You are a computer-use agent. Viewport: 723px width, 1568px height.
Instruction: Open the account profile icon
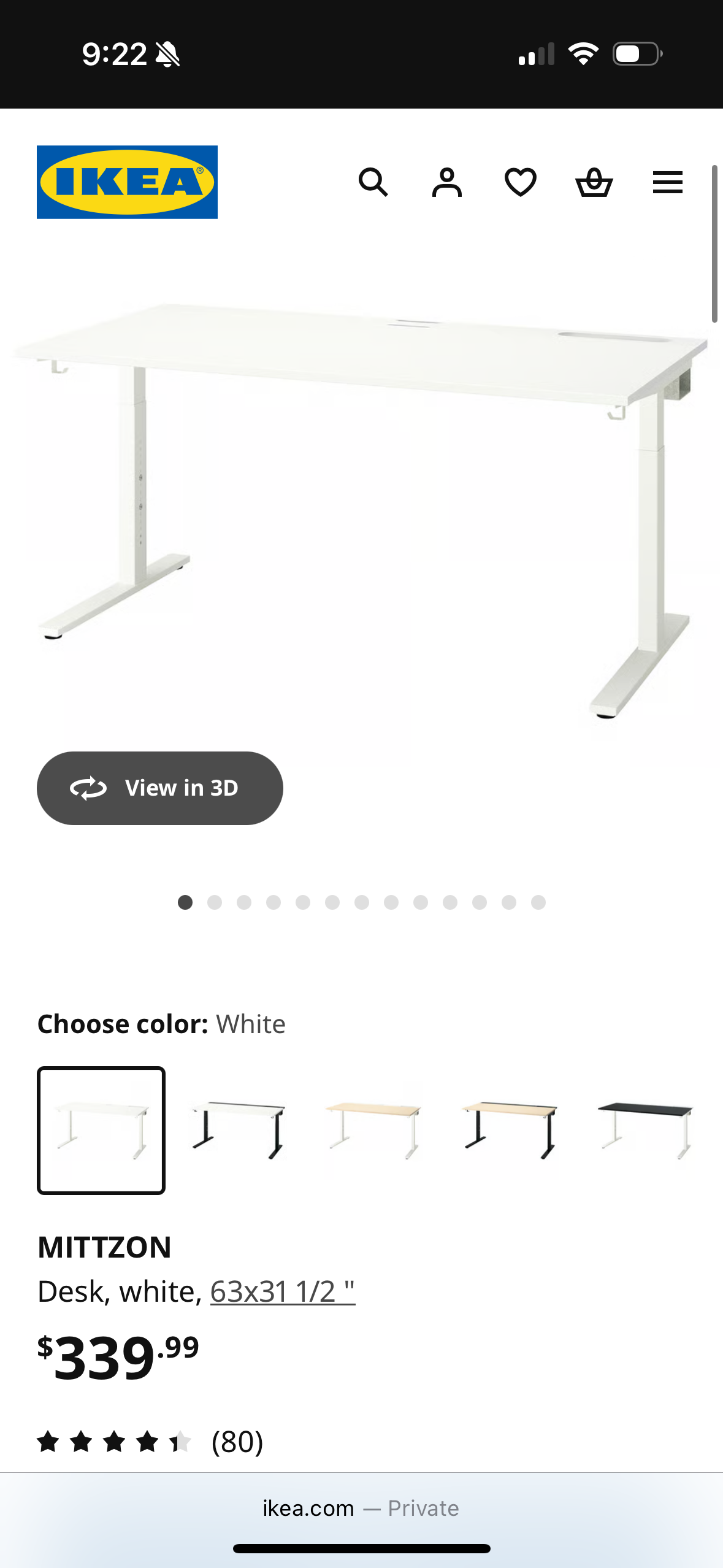pyautogui.click(x=446, y=182)
